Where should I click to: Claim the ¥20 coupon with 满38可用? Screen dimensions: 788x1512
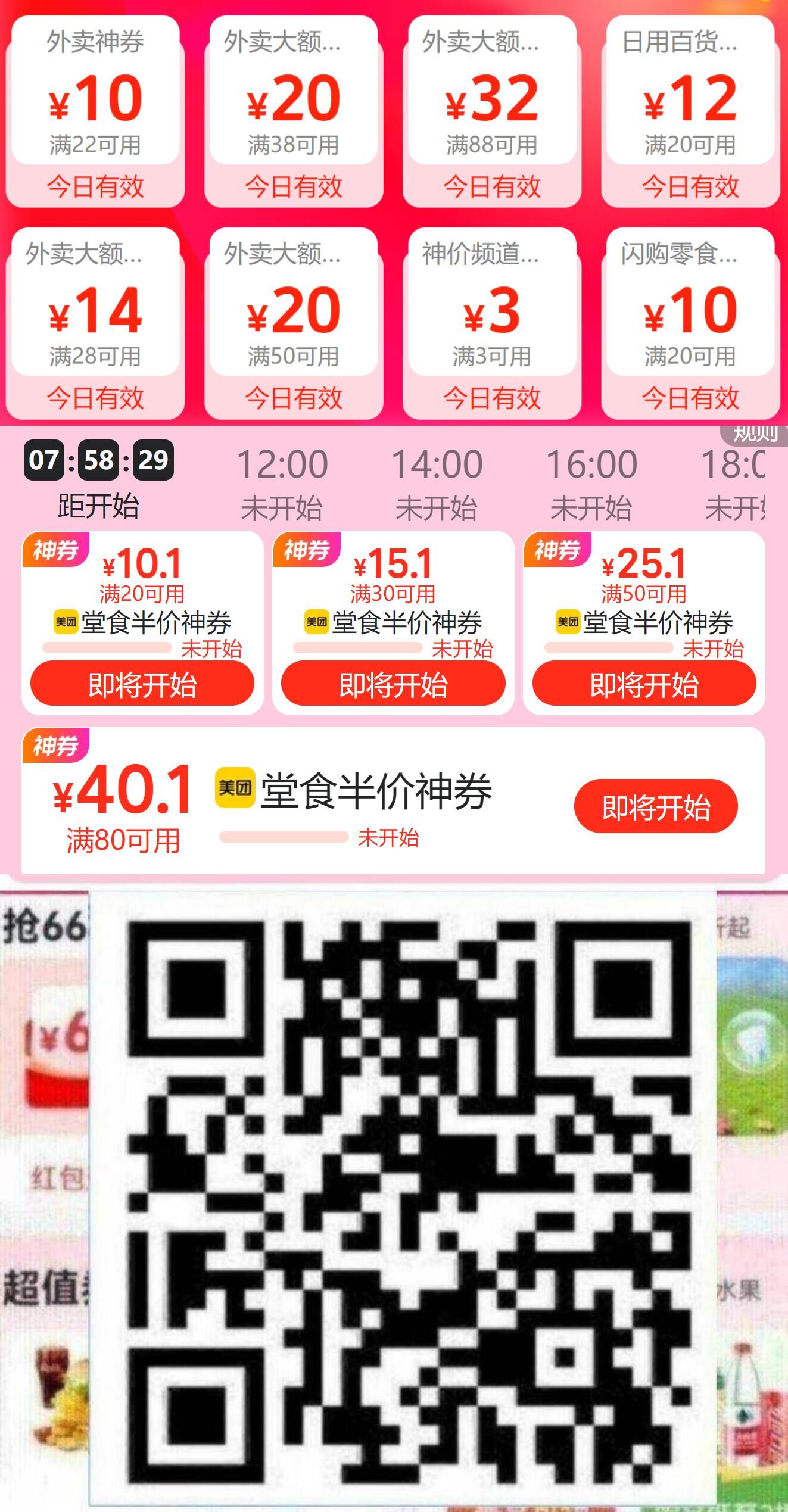[x=294, y=112]
